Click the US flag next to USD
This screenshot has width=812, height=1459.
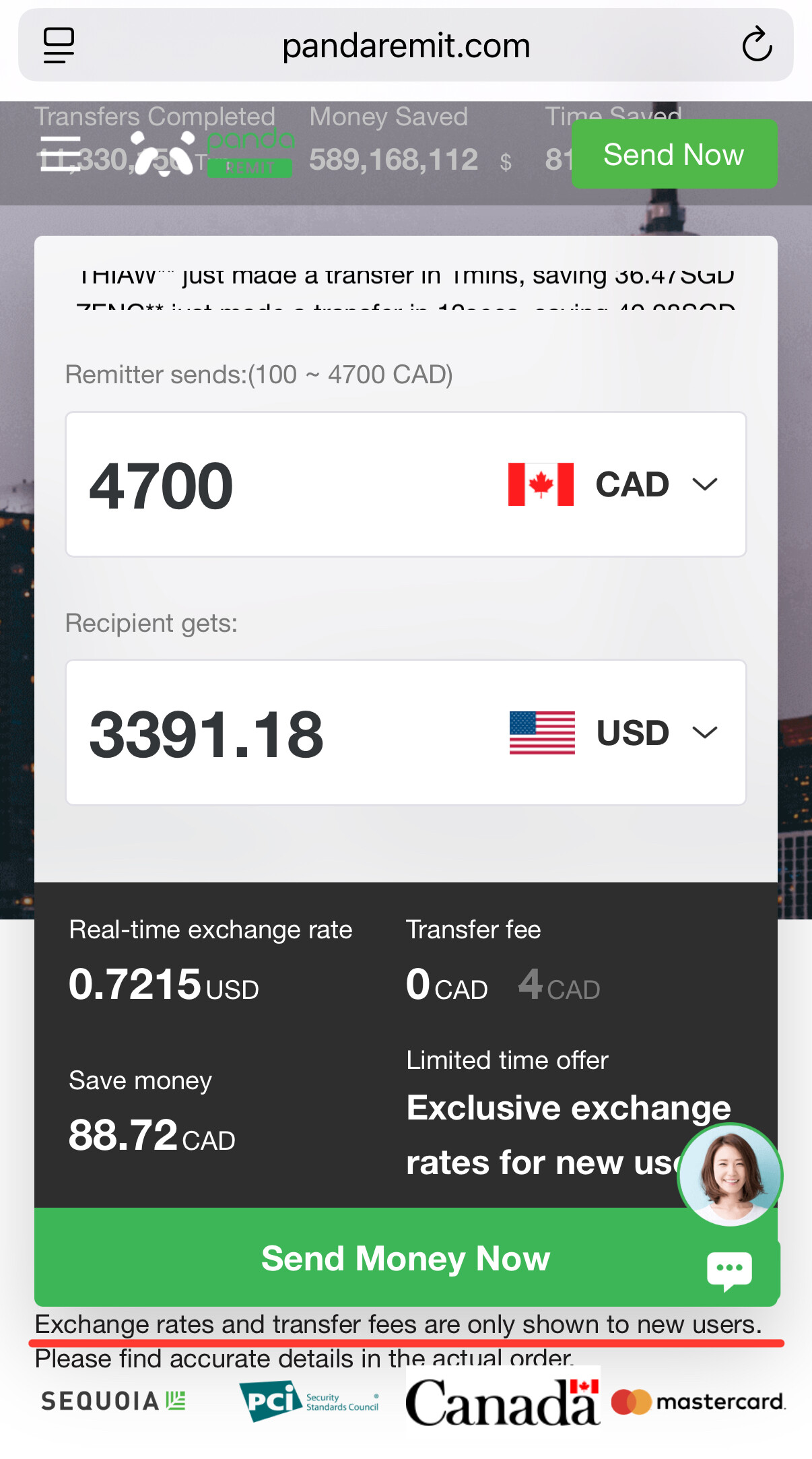click(x=542, y=734)
